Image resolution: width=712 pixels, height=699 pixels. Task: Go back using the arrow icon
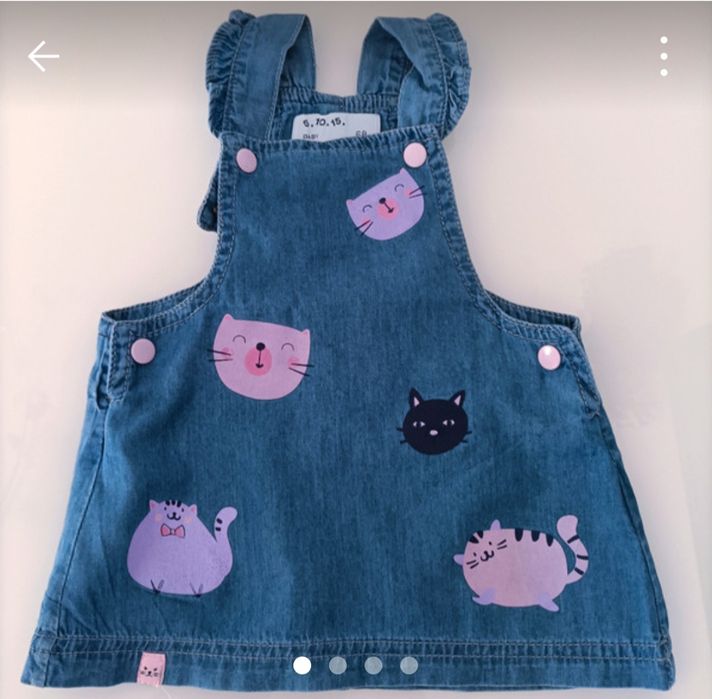click(43, 57)
